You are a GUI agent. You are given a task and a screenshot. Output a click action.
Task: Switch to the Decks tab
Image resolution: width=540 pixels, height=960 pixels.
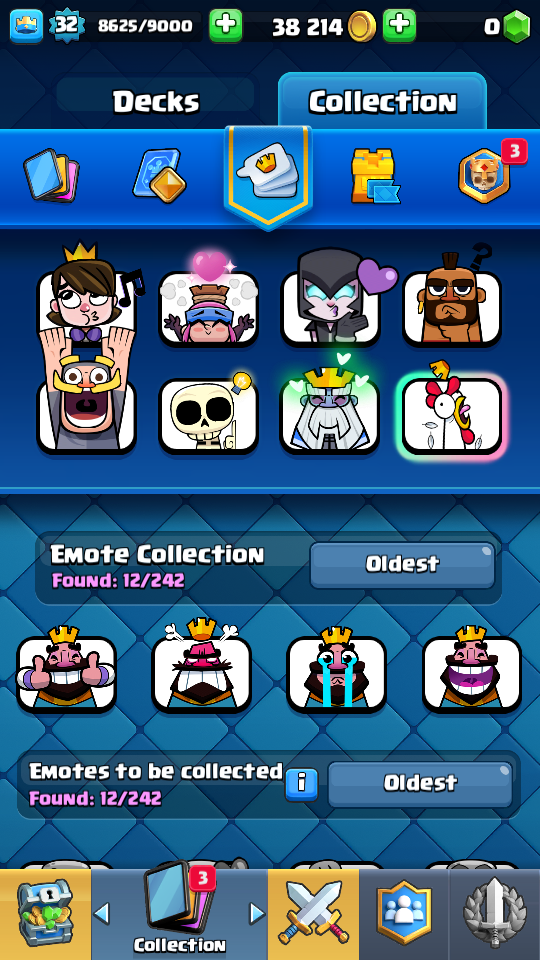click(x=156, y=100)
